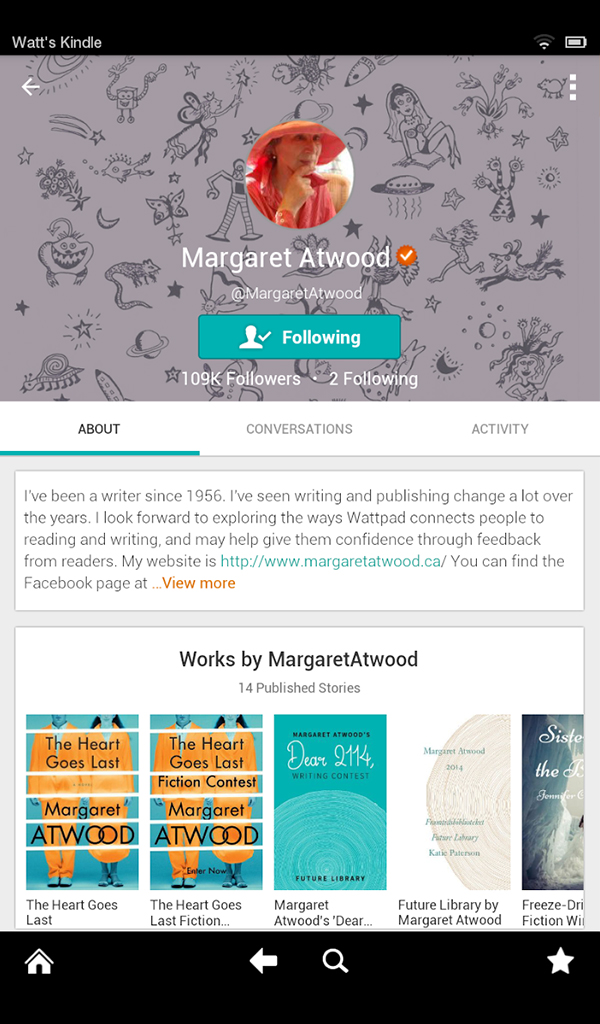Tap the Following button to unfollow
Viewport: 600px width, 1024px height.
tap(299, 338)
